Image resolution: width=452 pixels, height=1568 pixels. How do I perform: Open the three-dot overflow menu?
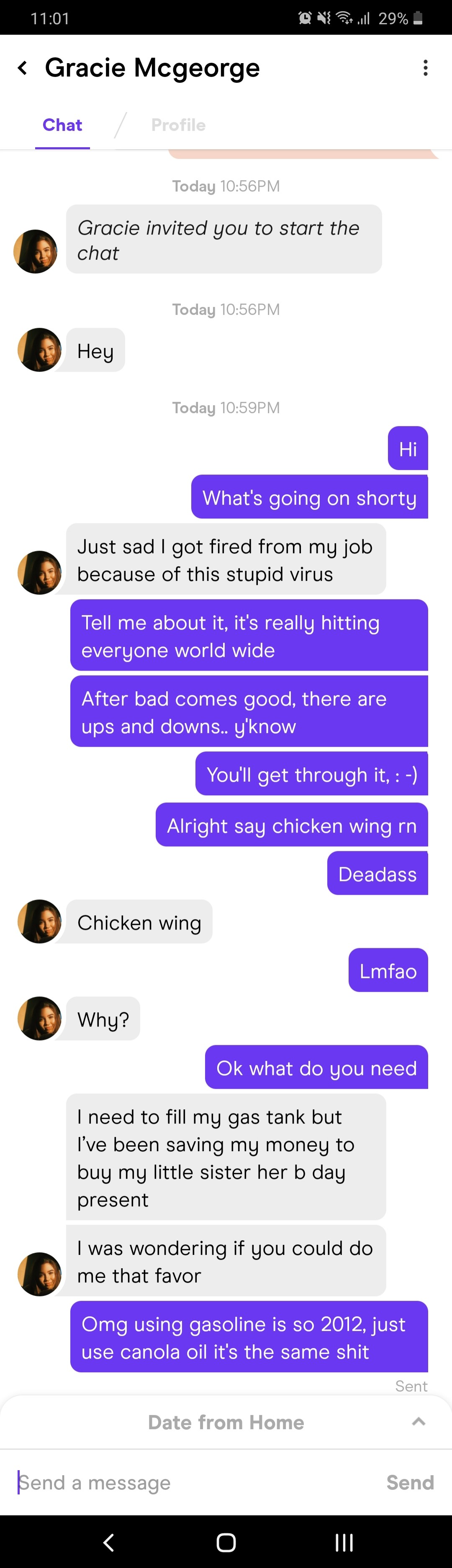click(x=425, y=68)
